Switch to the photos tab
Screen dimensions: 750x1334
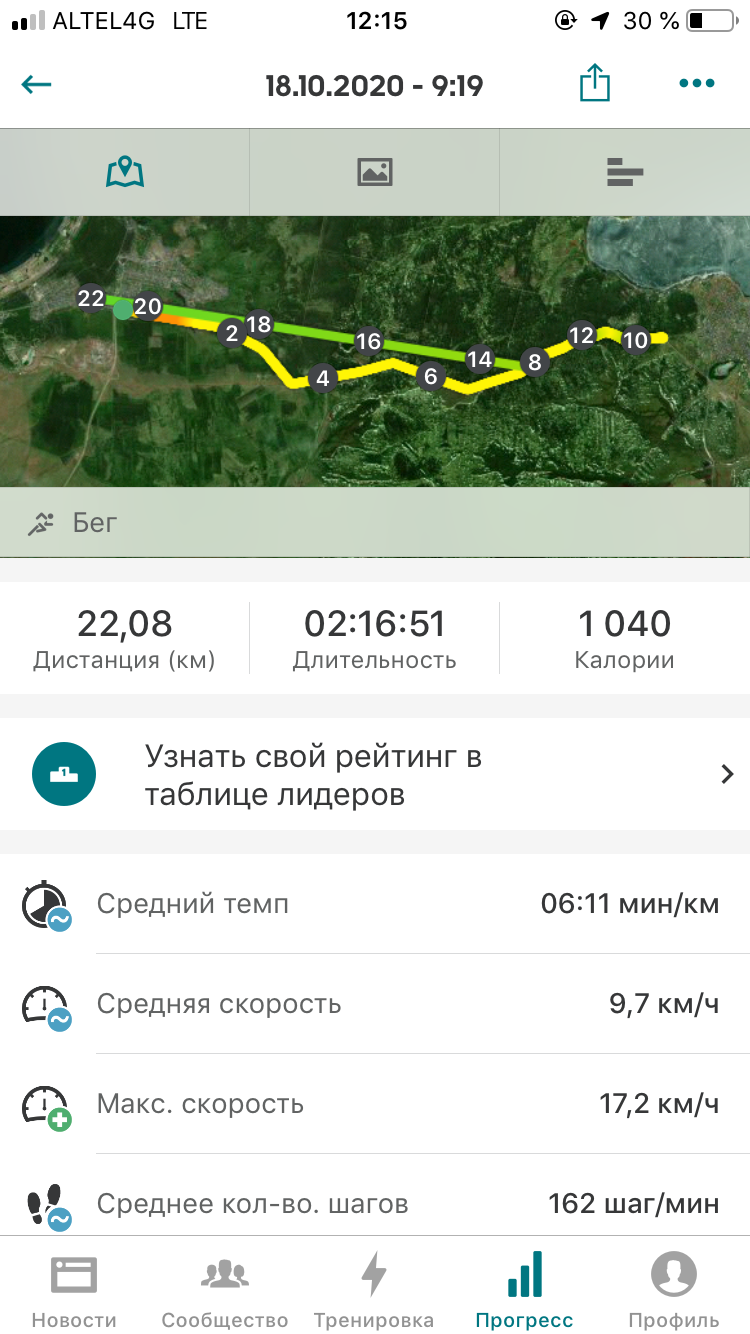pyautogui.click(x=374, y=172)
